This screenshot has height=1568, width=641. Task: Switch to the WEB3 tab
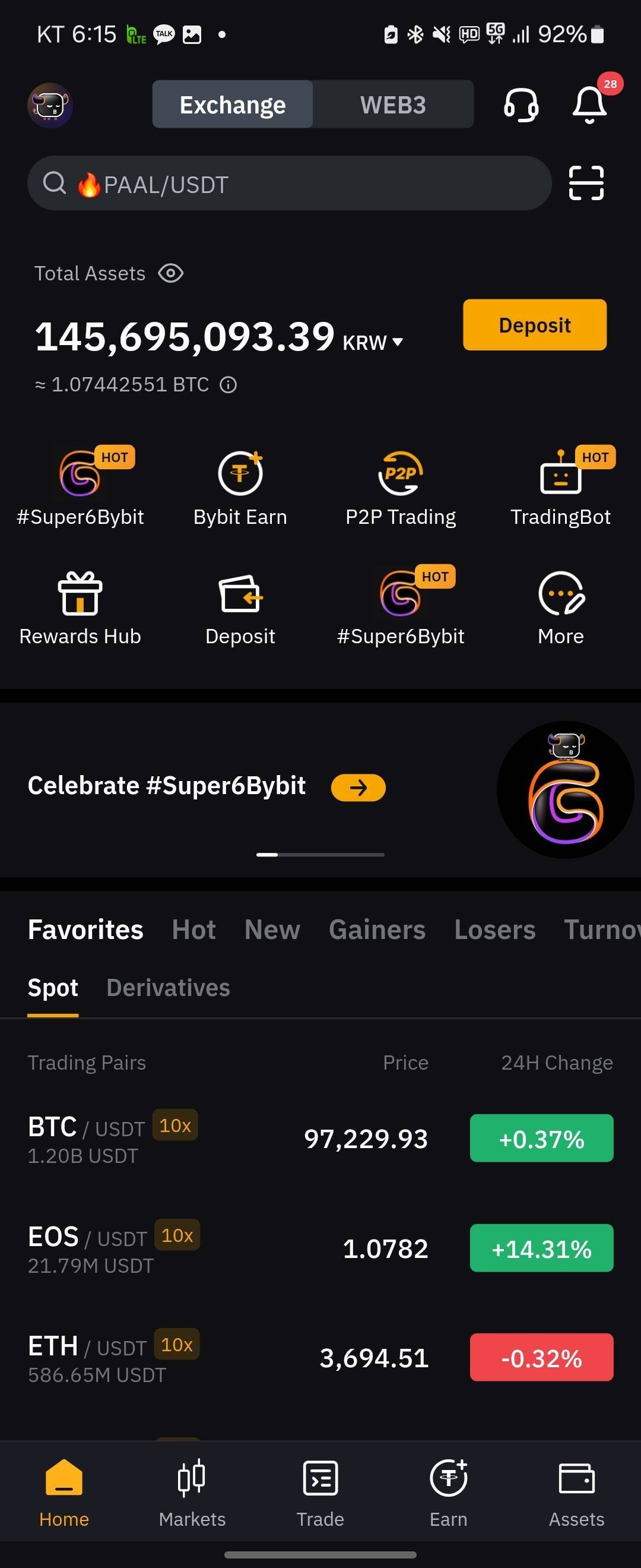click(393, 105)
